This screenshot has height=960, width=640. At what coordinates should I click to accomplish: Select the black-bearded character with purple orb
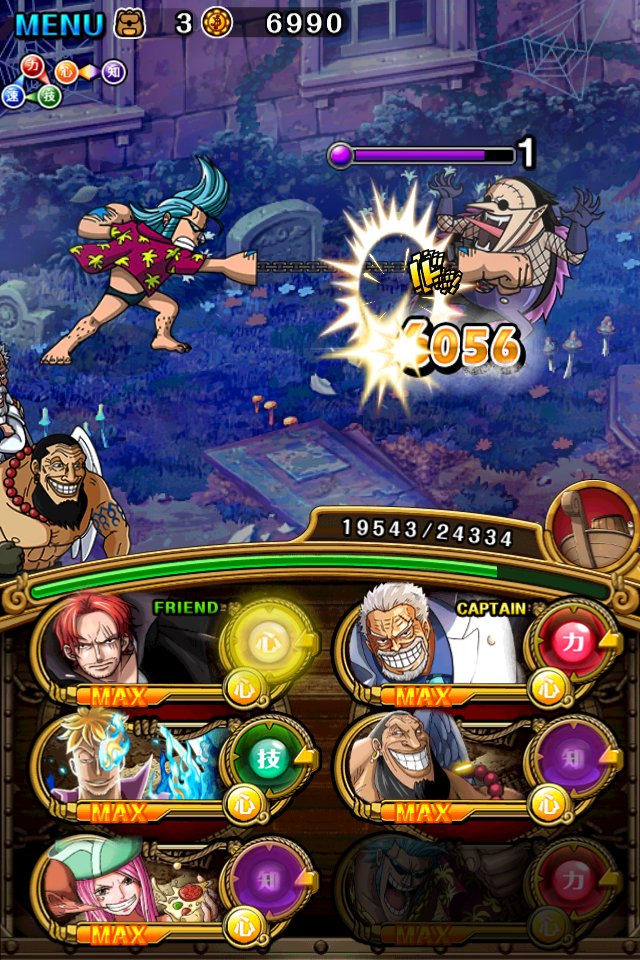[479, 767]
